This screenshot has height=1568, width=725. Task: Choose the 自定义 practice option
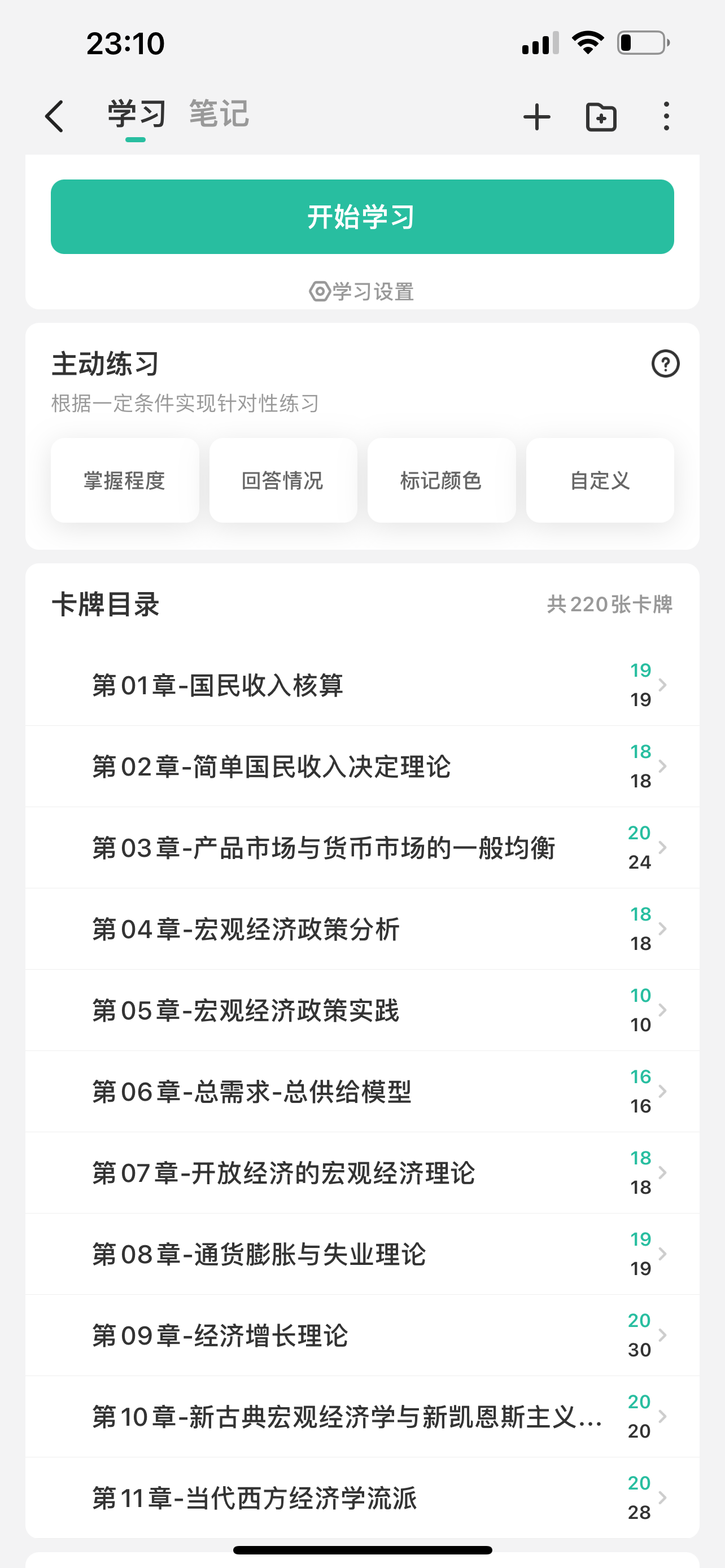click(x=600, y=480)
